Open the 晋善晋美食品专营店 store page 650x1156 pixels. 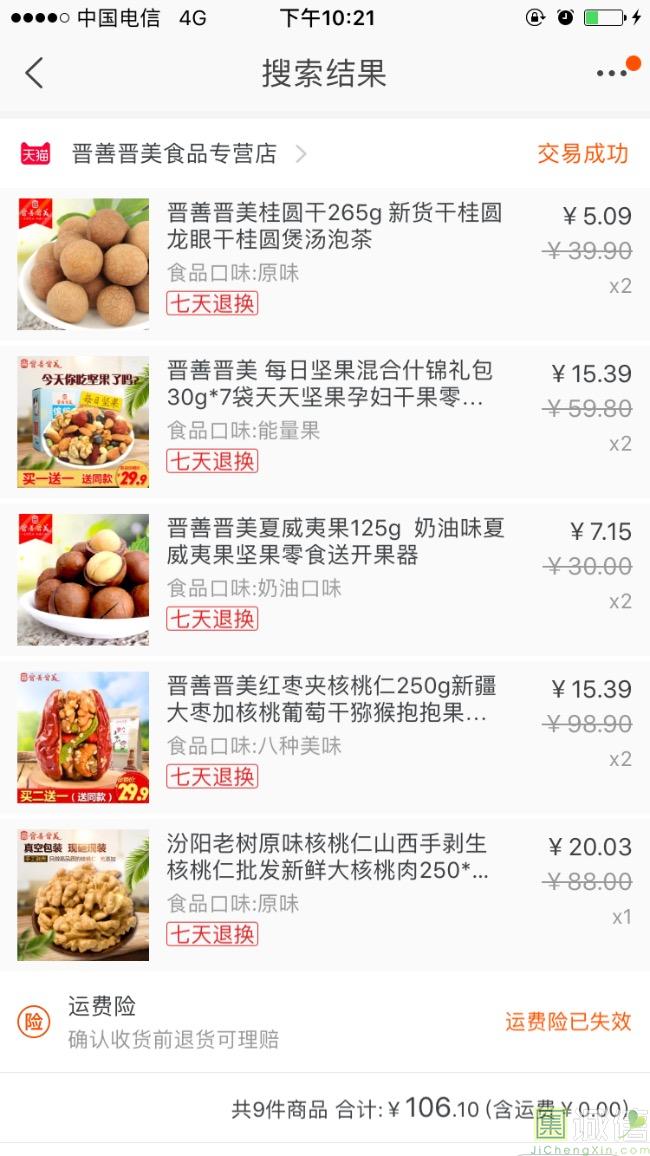(x=174, y=154)
